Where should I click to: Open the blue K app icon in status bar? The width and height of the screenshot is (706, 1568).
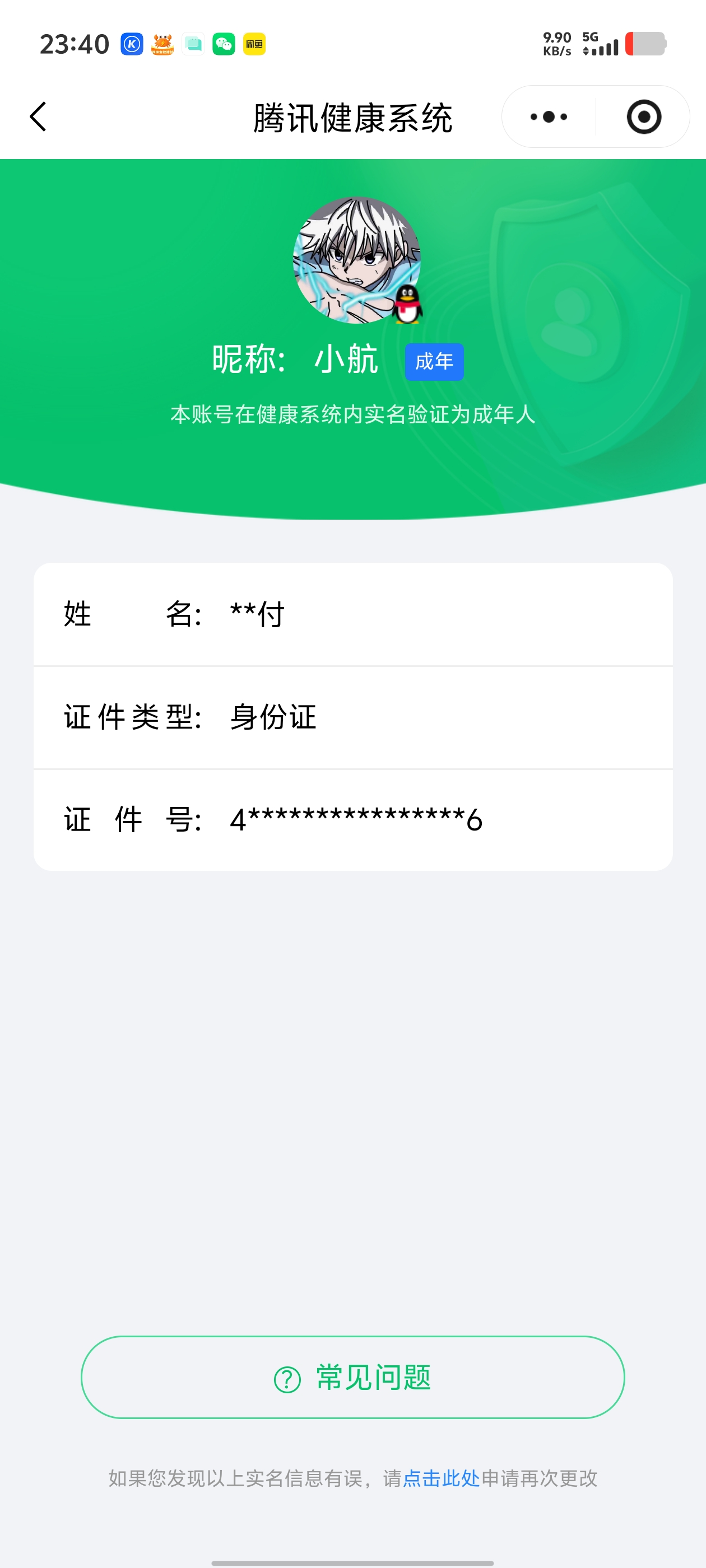coord(131,44)
